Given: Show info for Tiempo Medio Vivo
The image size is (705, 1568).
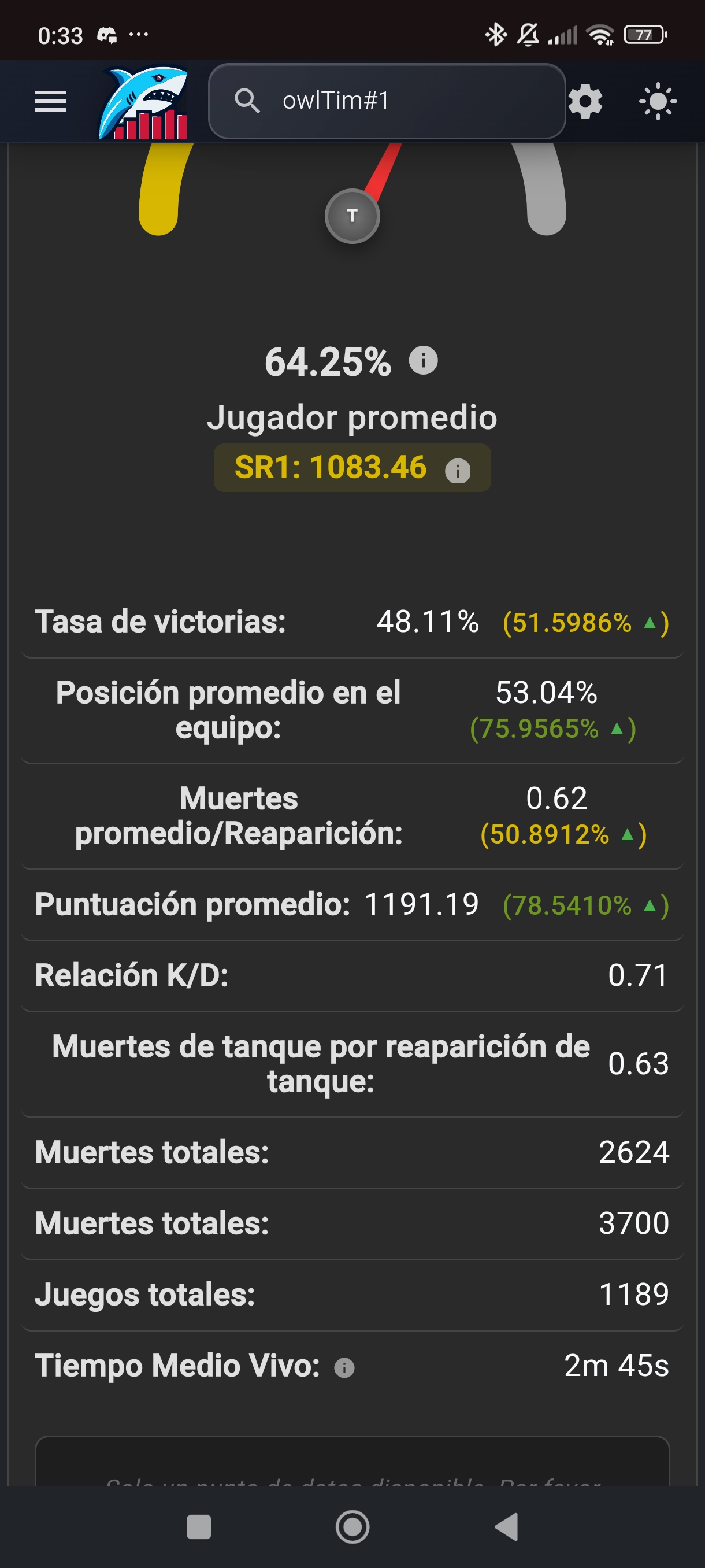Looking at the screenshot, I should (344, 1368).
